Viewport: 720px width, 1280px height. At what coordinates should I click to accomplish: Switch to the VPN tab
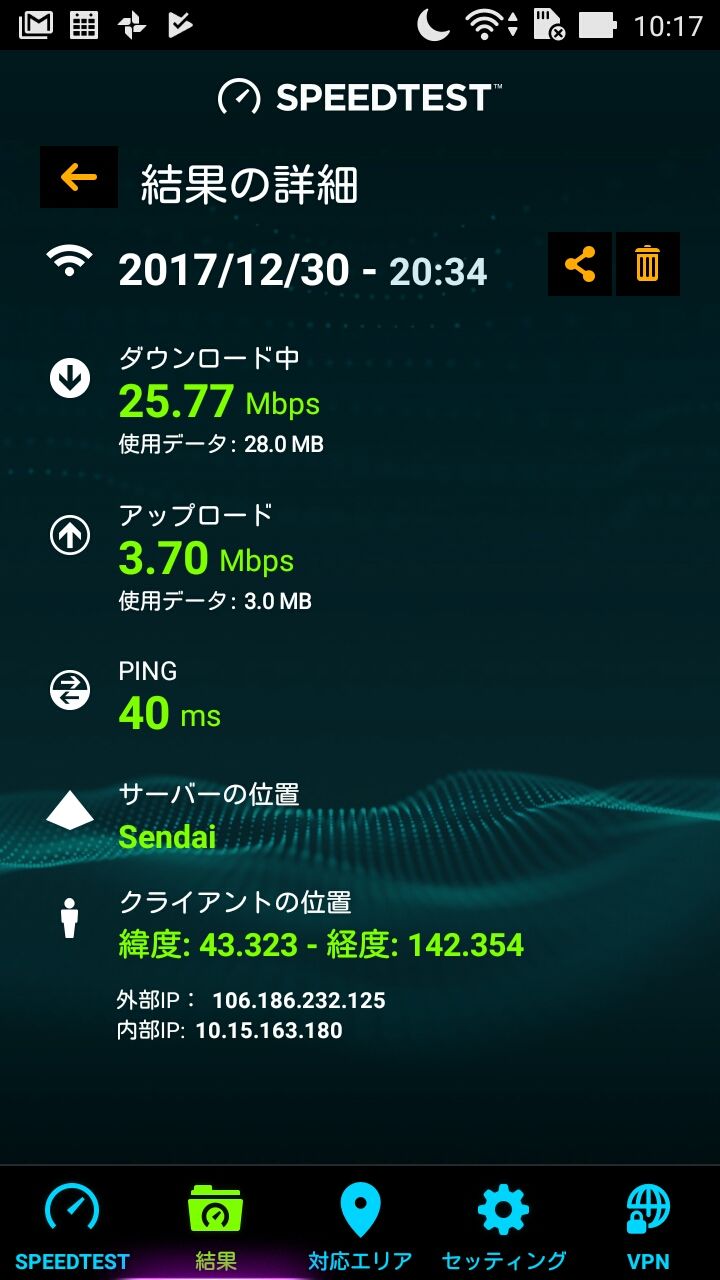tap(648, 1224)
